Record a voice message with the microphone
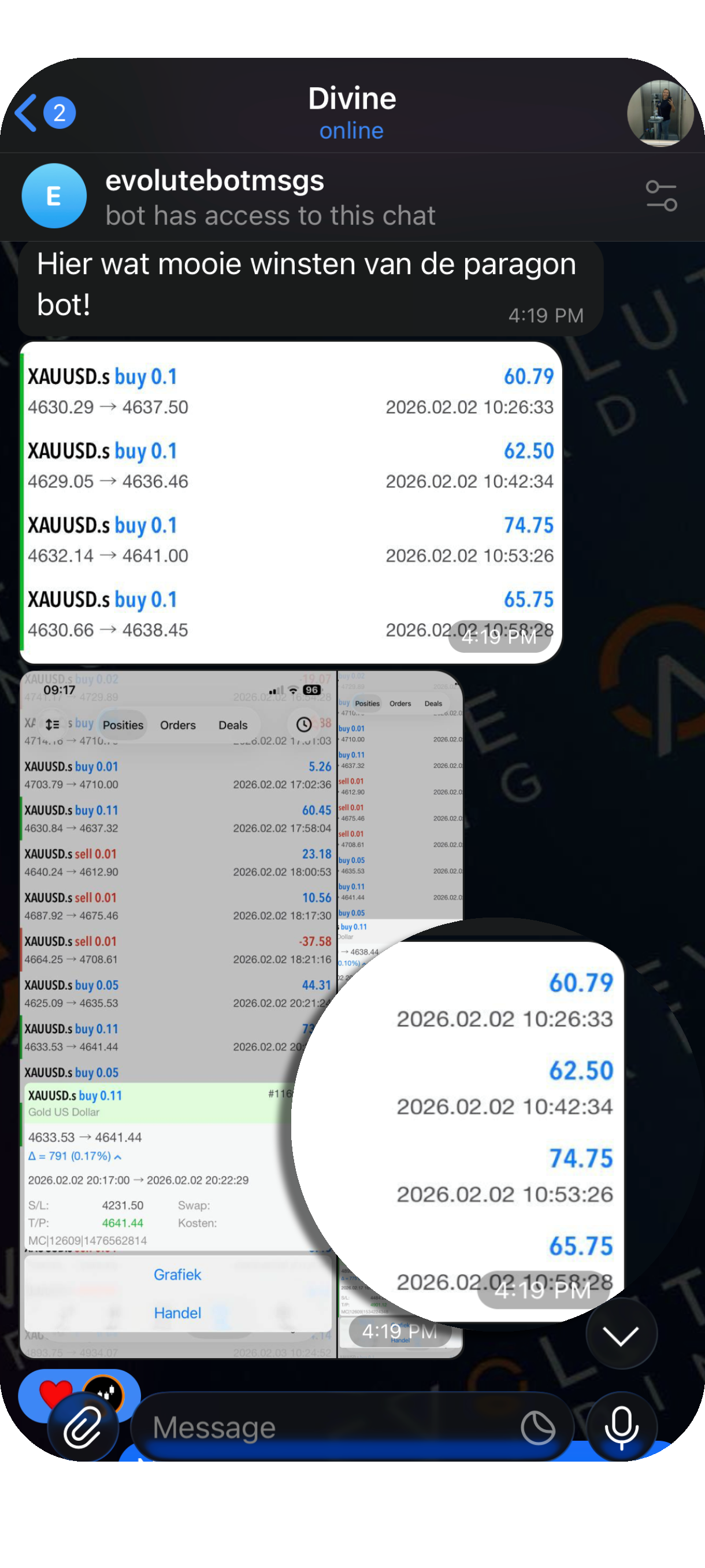This screenshot has height=1568, width=705. 621,1428
